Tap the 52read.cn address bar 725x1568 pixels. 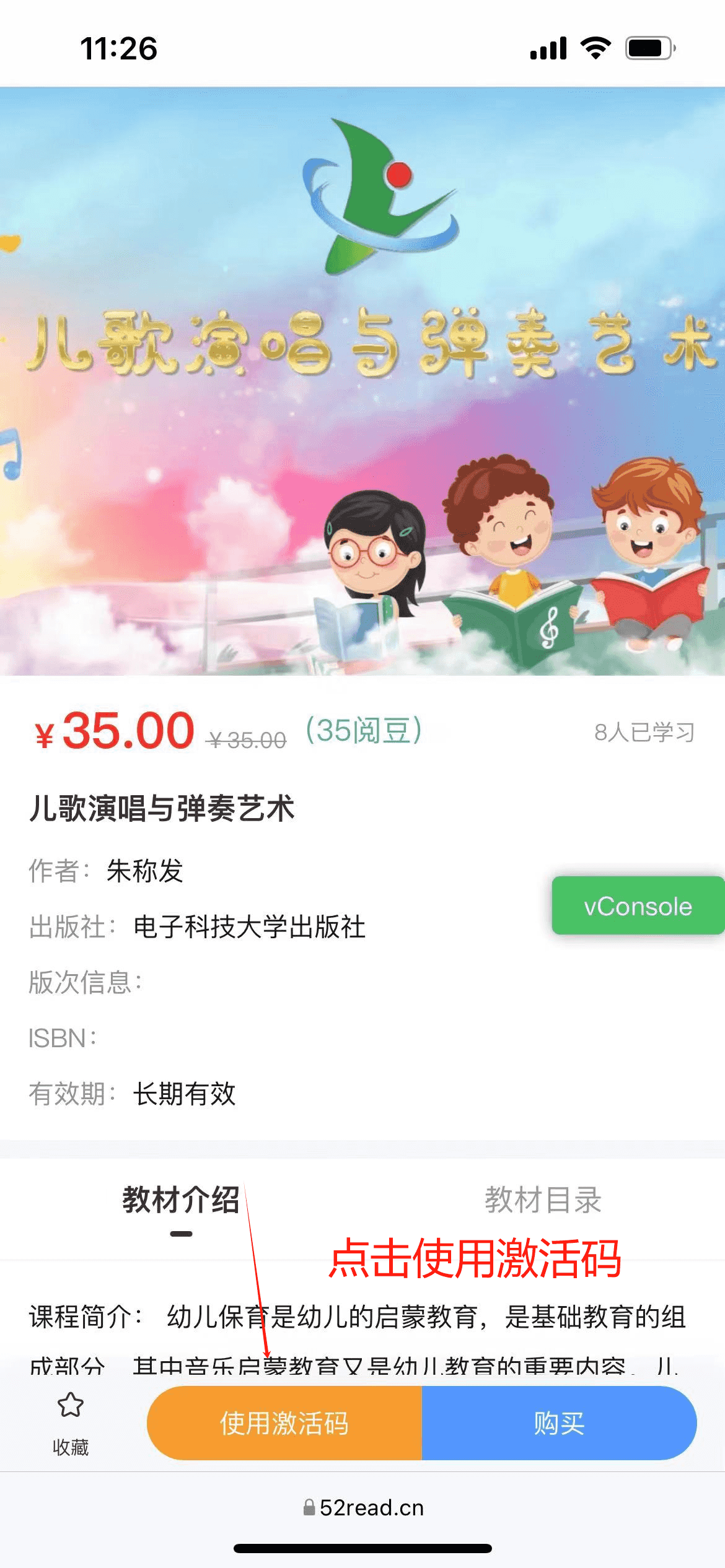pyautogui.click(x=364, y=1508)
